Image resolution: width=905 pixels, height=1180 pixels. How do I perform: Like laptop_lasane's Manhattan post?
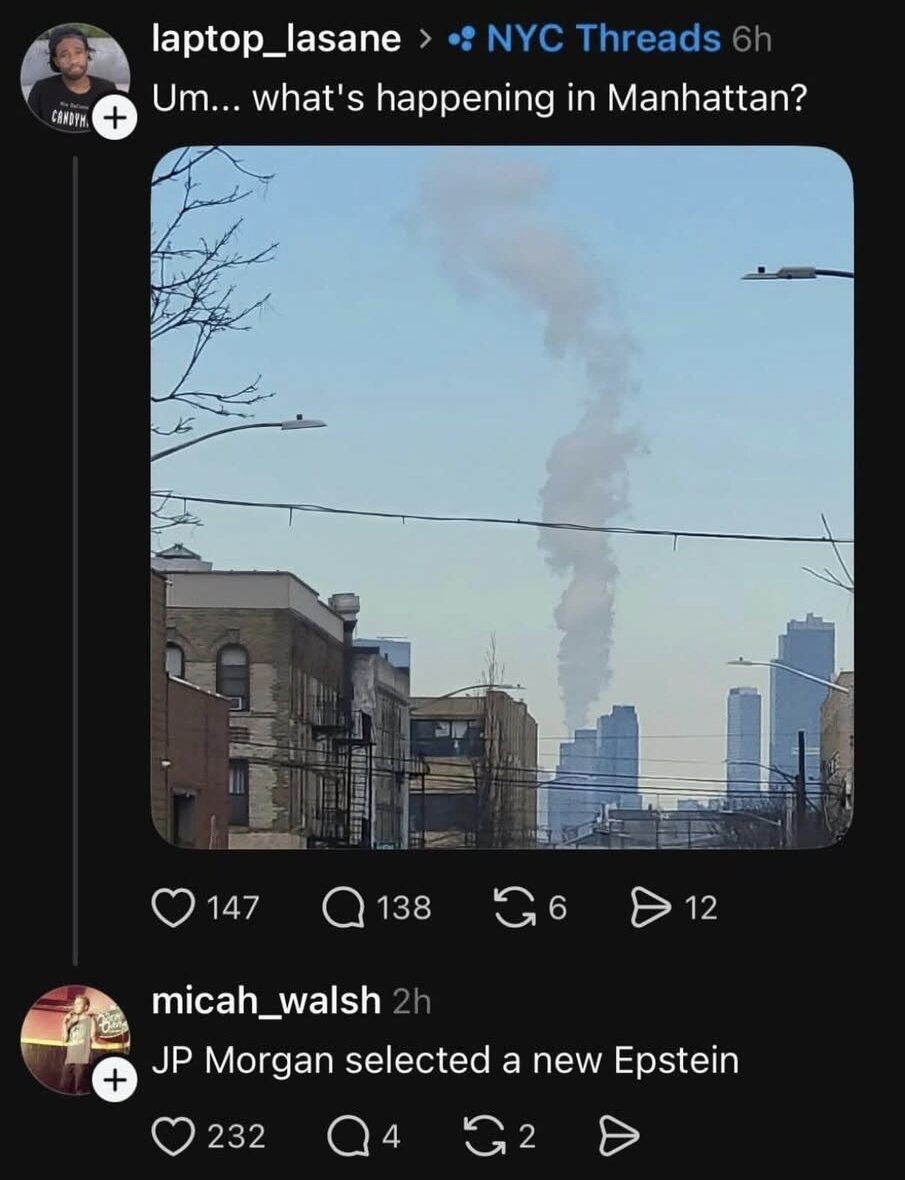[x=173, y=908]
